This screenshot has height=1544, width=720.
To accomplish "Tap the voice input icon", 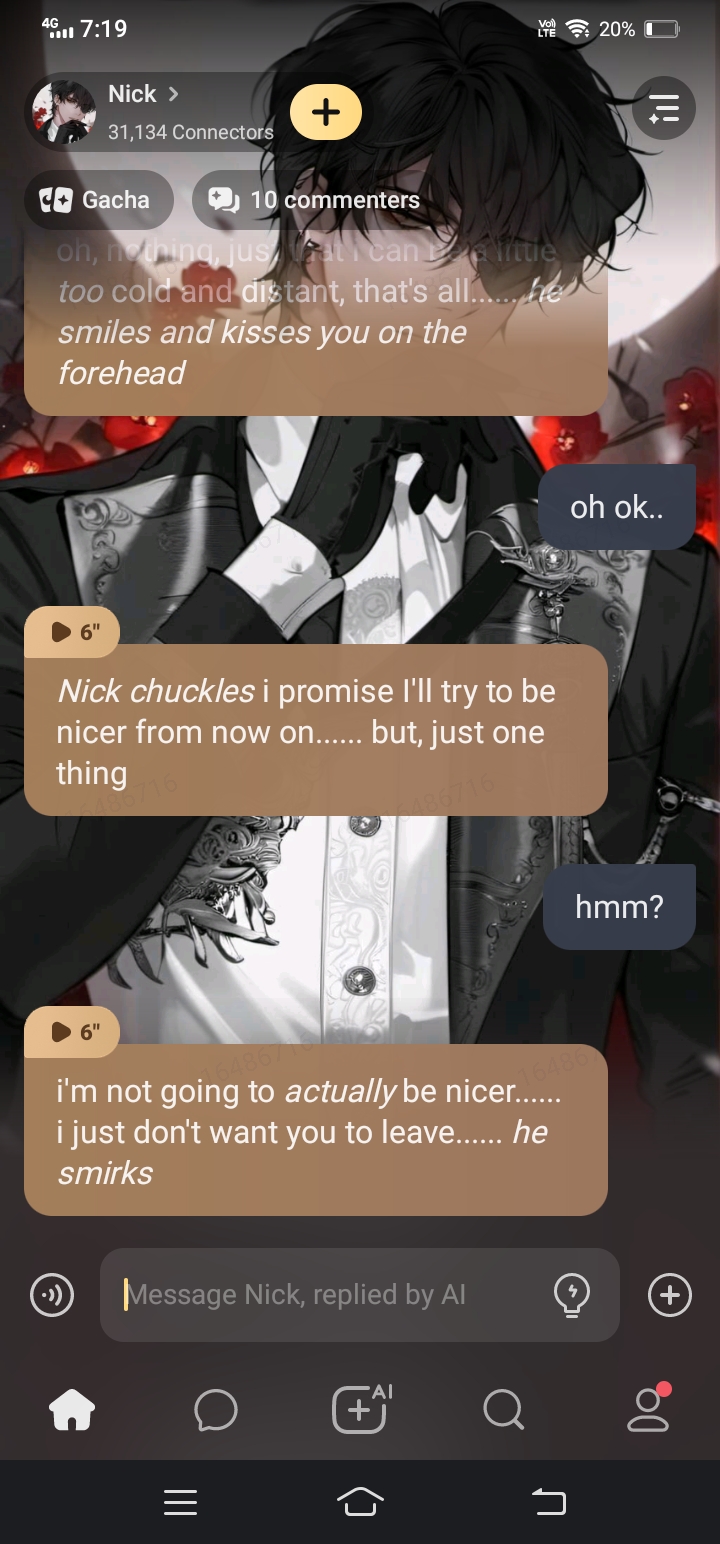I will click(x=52, y=1295).
